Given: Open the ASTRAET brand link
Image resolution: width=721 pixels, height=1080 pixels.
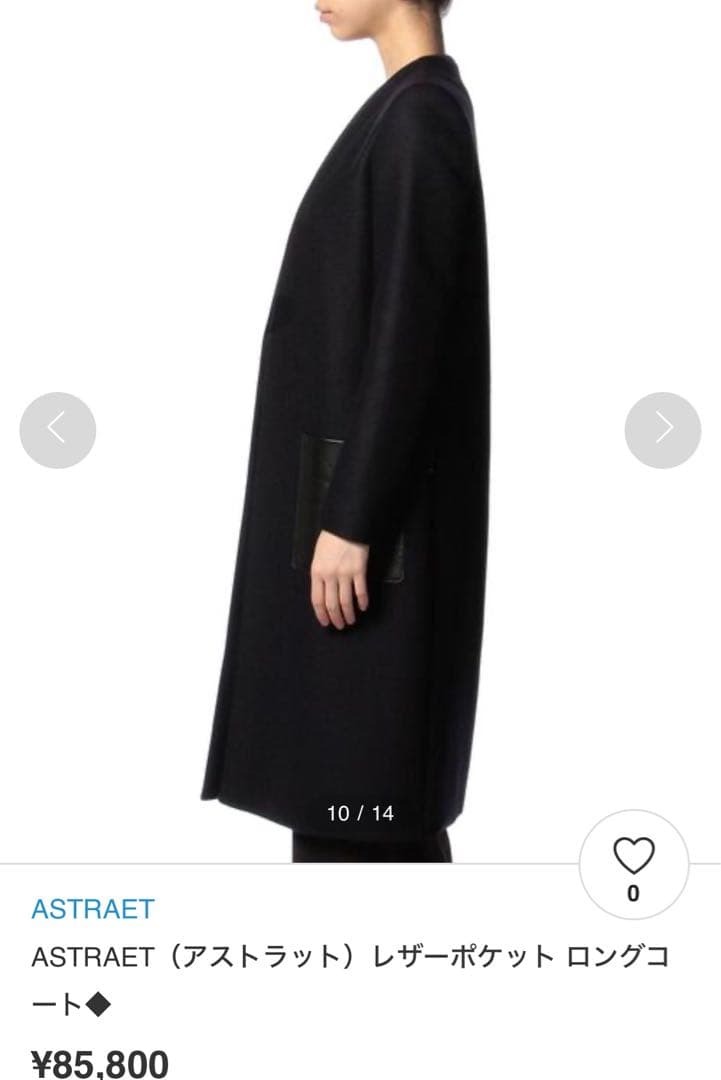Looking at the screenshot, I should pos(93,909).
